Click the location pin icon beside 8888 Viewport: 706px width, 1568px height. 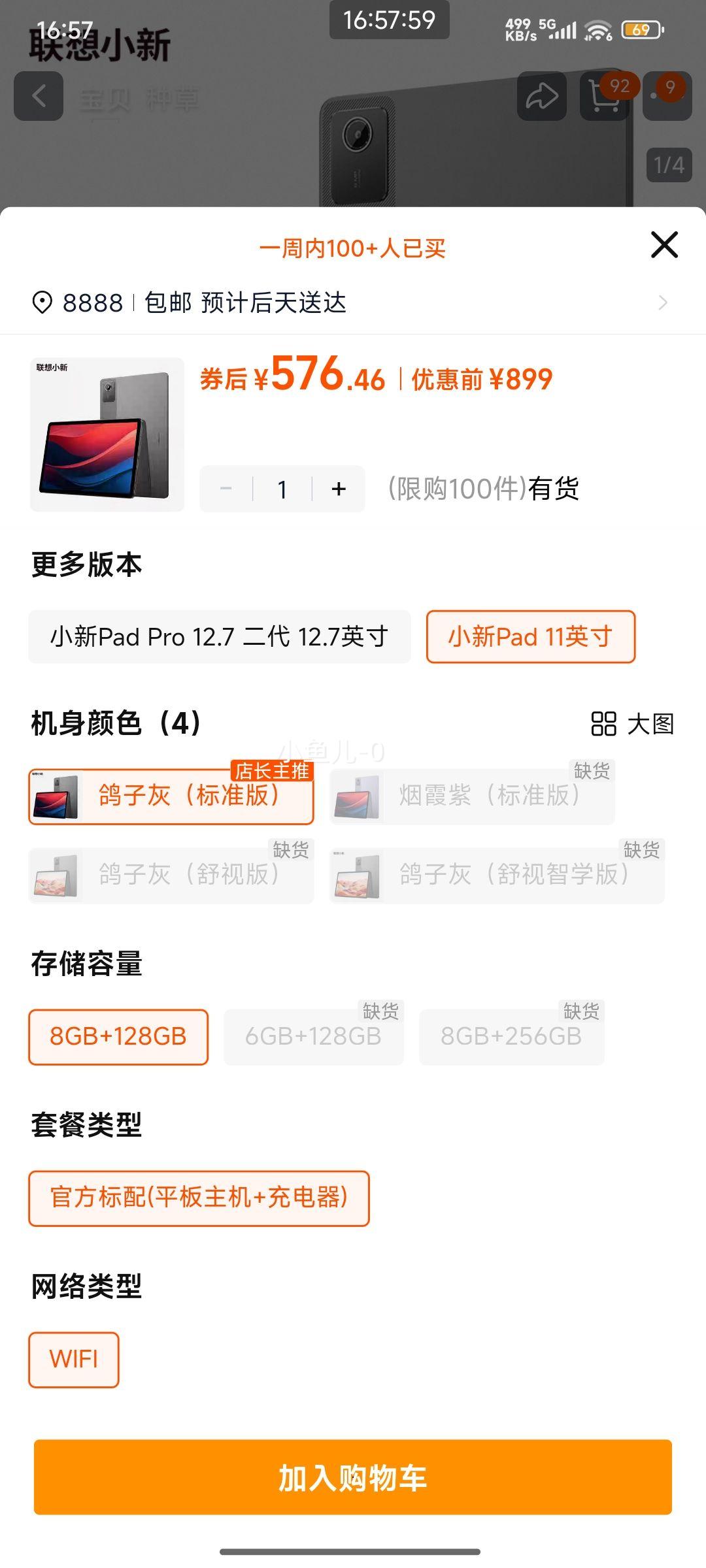click(x=43, y=302)
